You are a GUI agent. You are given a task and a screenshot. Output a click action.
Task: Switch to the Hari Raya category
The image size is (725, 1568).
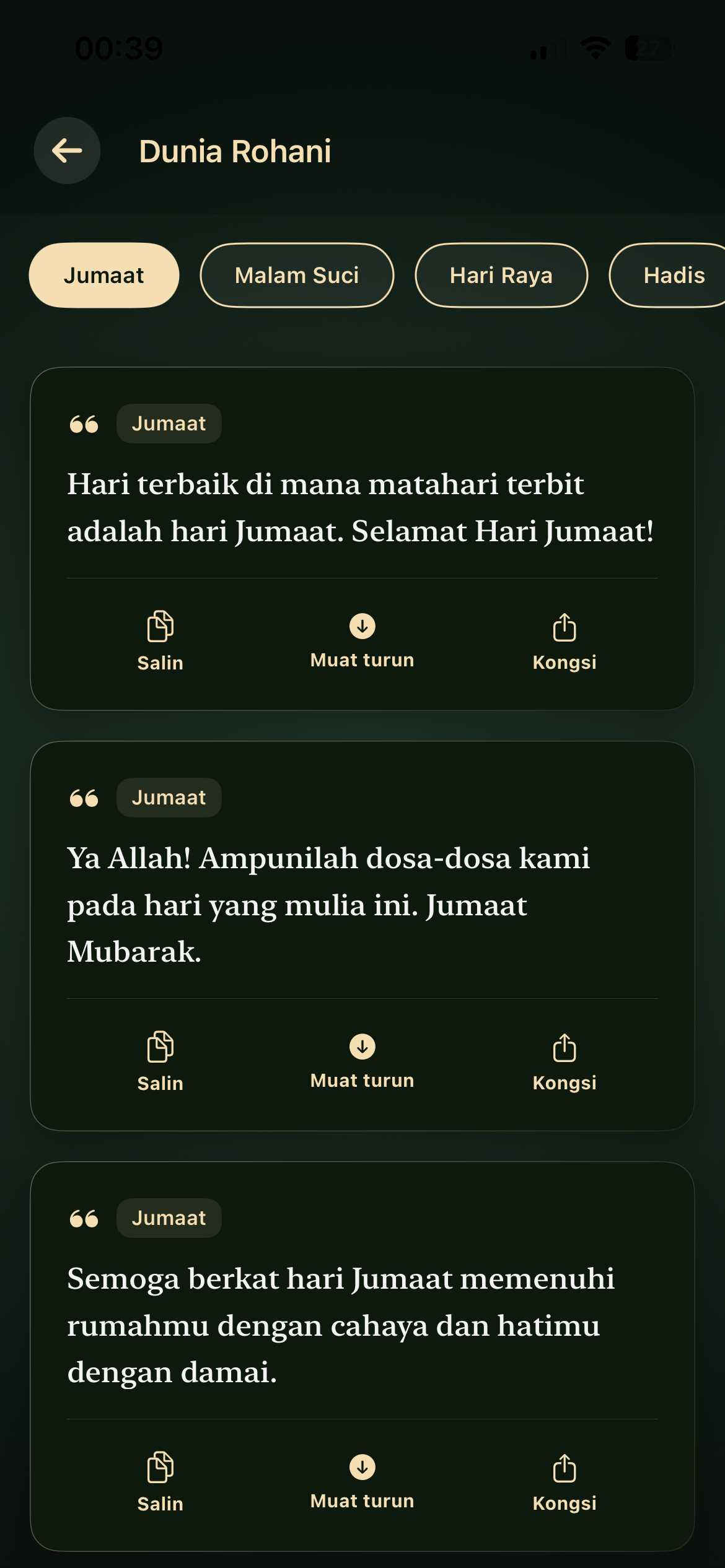[501, 275]
